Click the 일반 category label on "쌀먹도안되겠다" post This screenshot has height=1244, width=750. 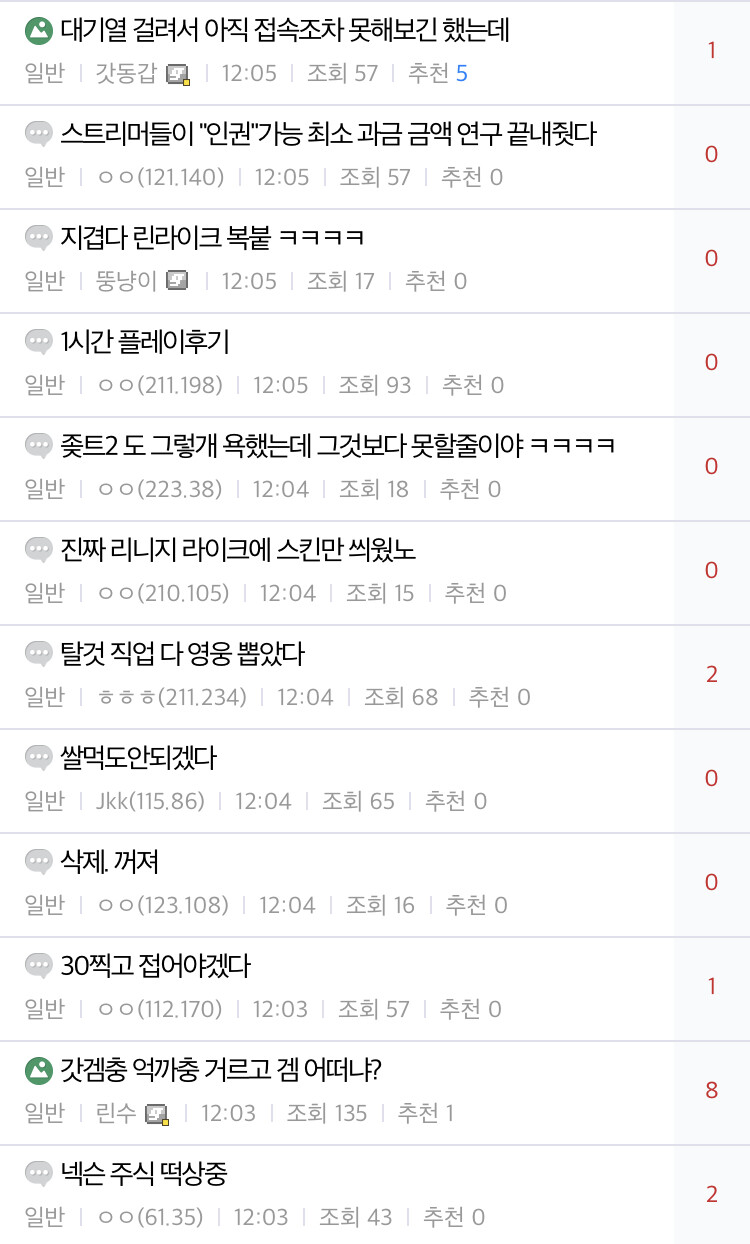[x=43, y=801]
